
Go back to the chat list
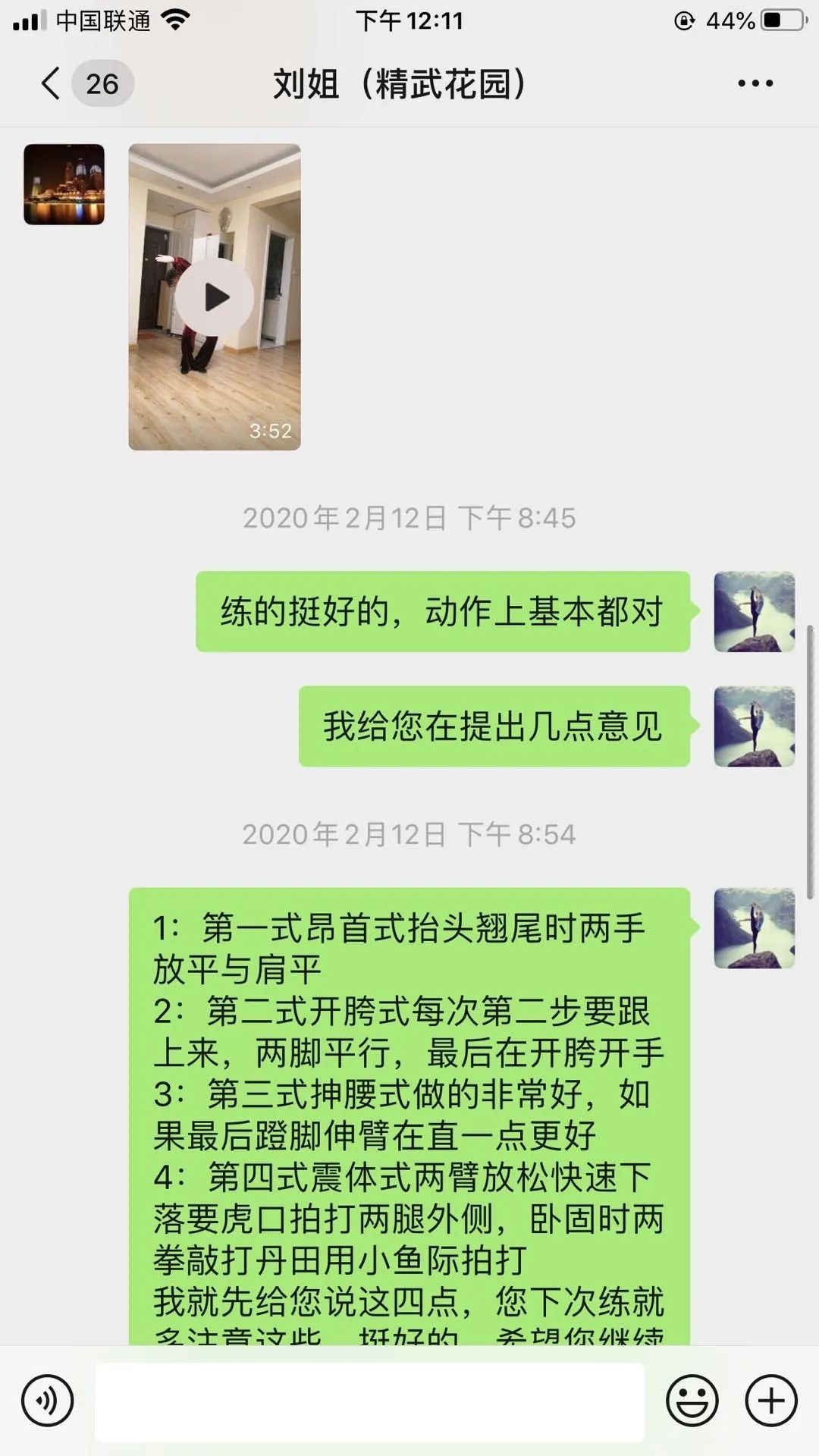(52, 83)
